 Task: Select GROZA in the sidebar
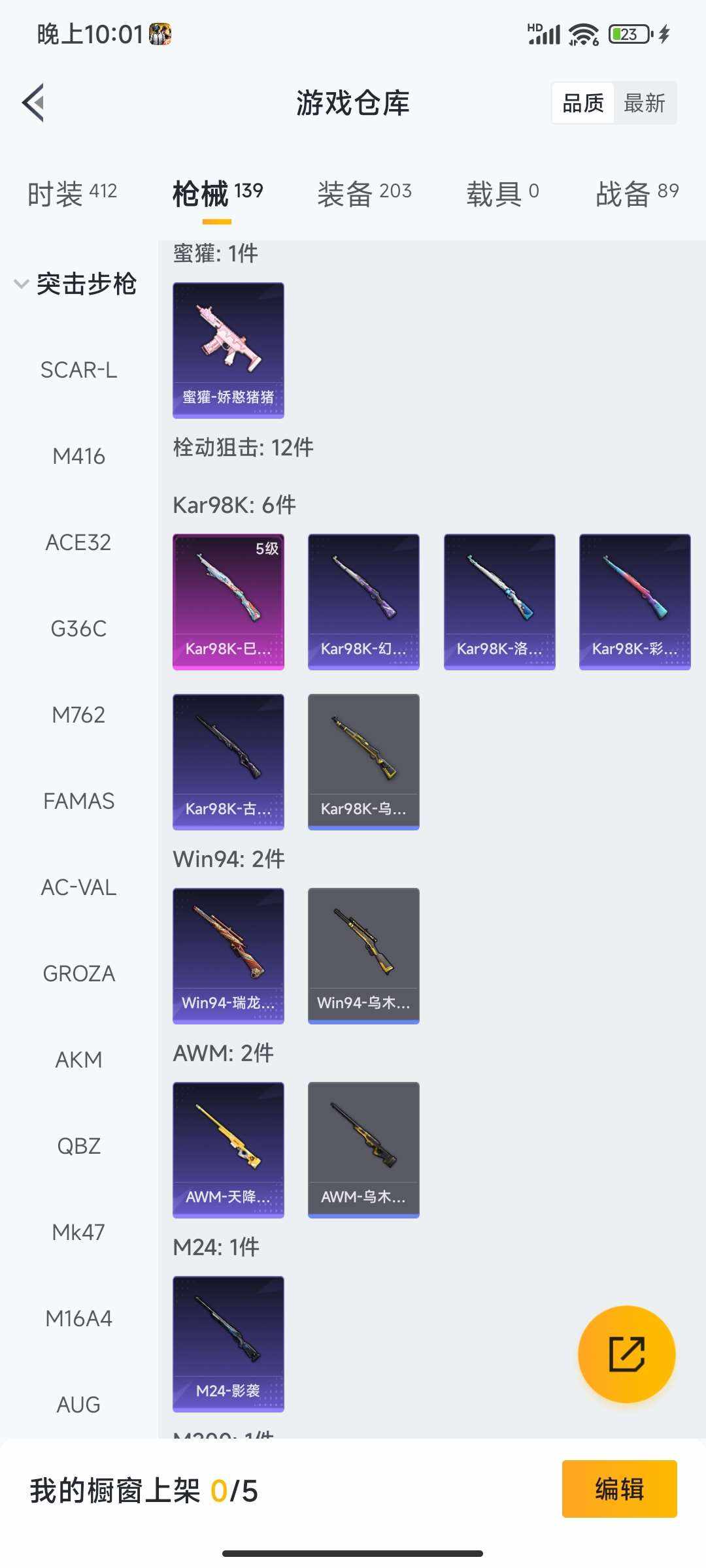click(x=78, y=973)
